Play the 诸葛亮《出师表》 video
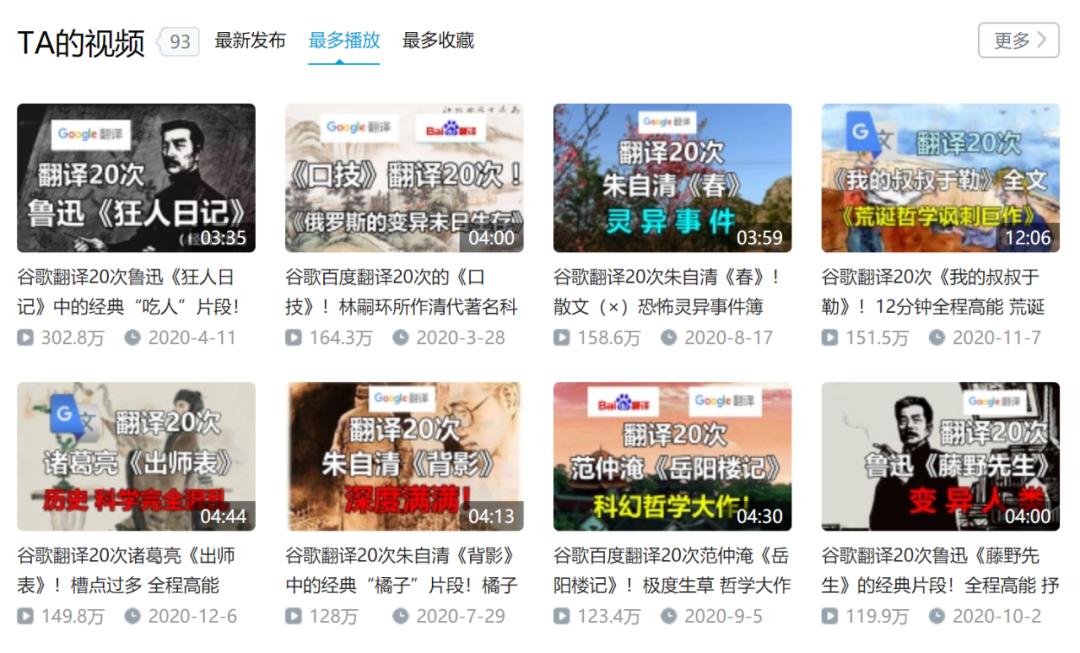This screenshot has width=1080, height=653. click(136, 456)
